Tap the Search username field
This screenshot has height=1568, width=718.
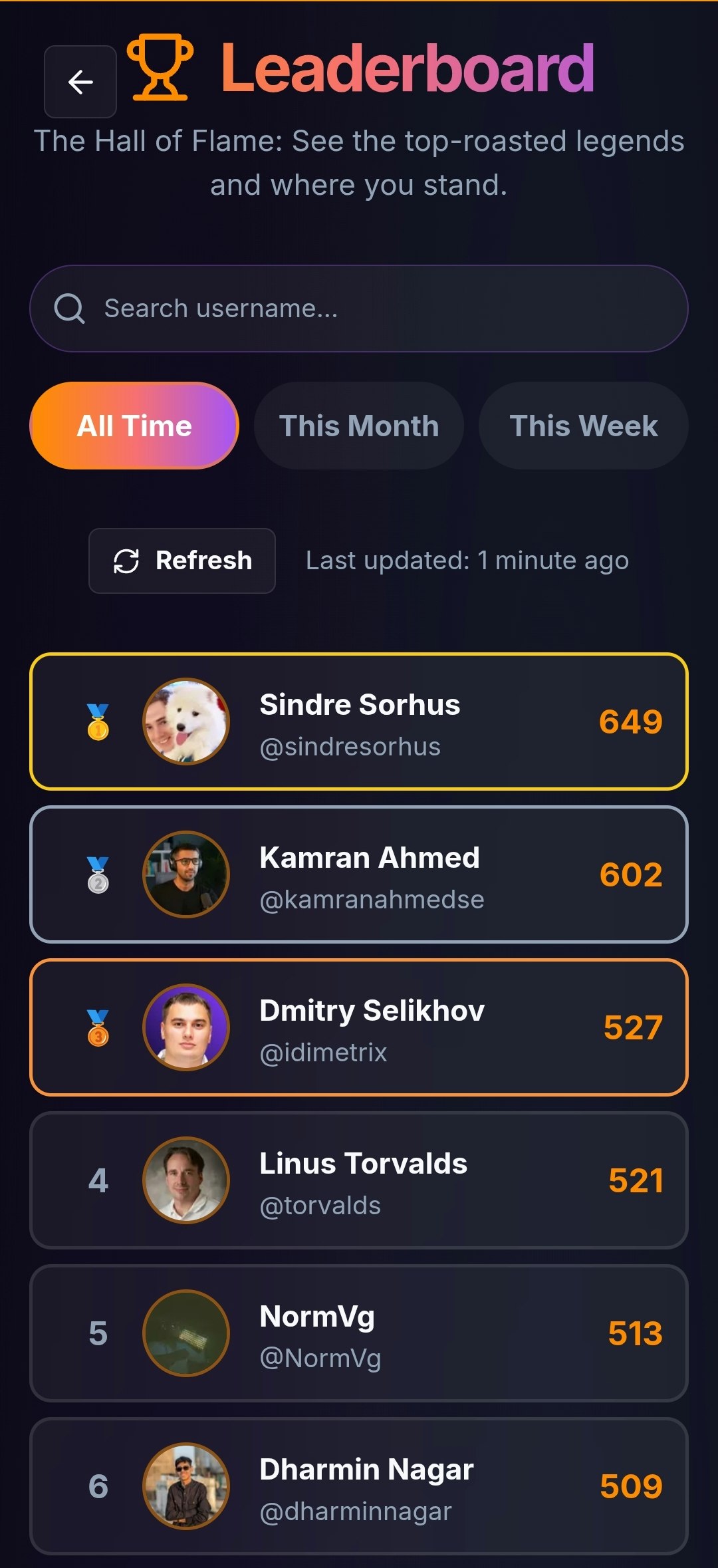(359, 309)
